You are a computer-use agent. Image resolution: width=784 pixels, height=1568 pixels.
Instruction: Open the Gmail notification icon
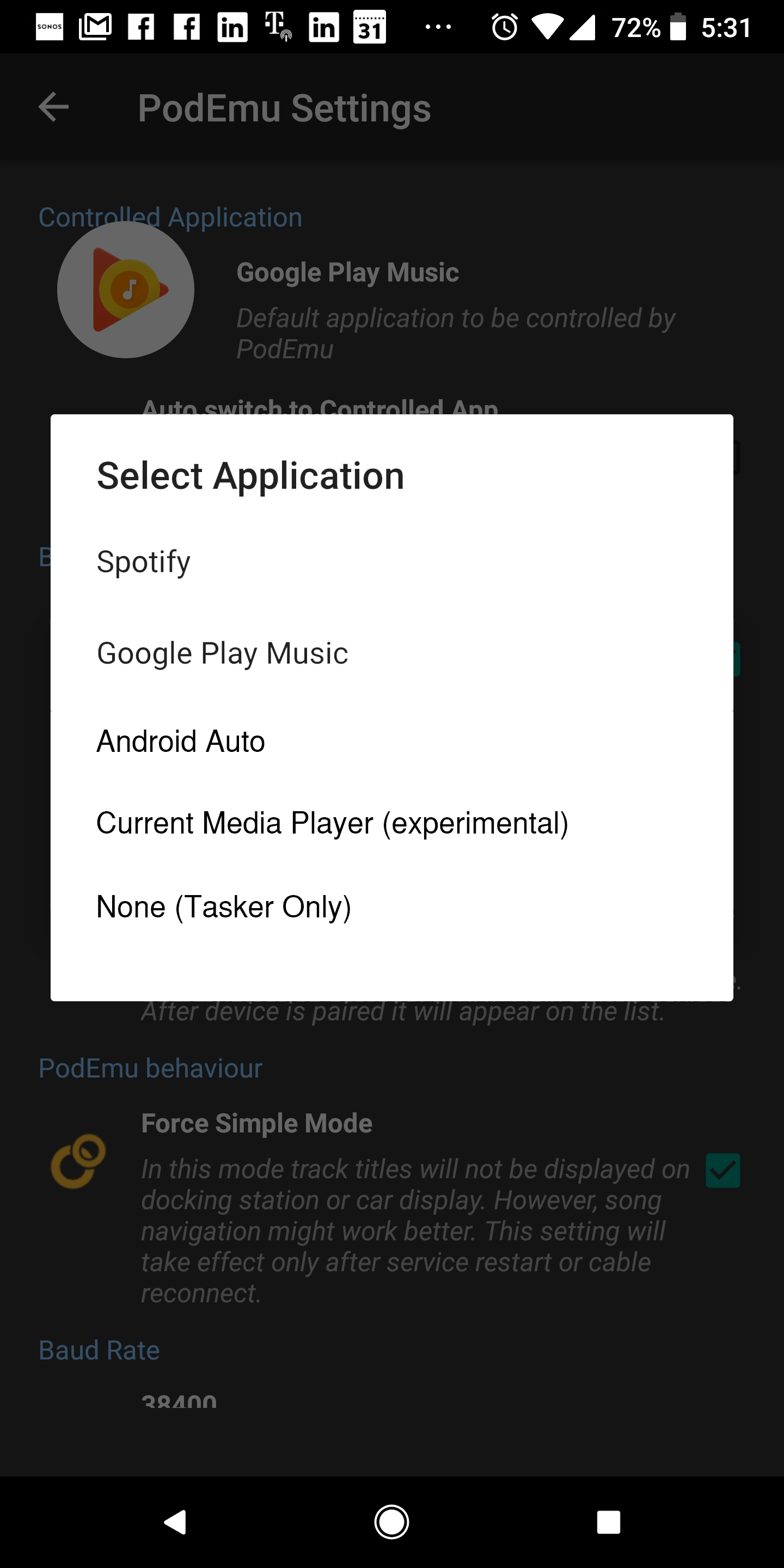coord(95,26)
